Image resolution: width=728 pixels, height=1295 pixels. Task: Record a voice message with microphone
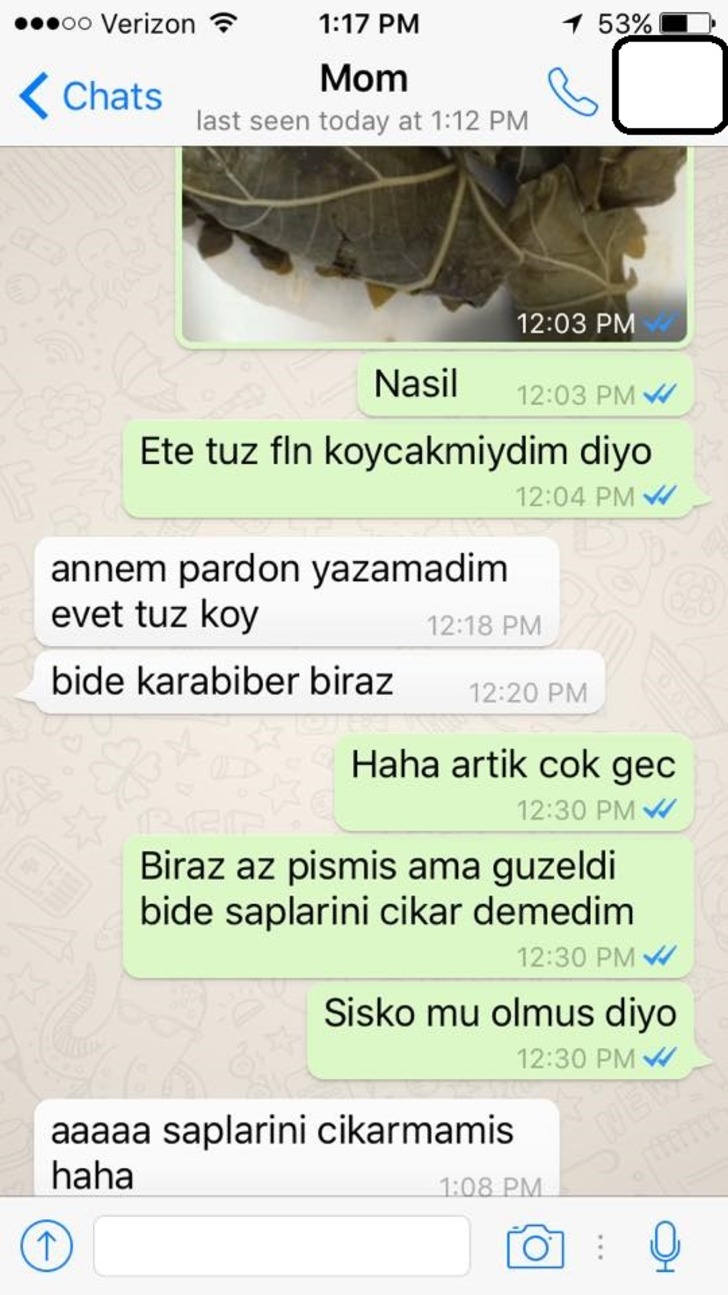[x=664, y=1246]
